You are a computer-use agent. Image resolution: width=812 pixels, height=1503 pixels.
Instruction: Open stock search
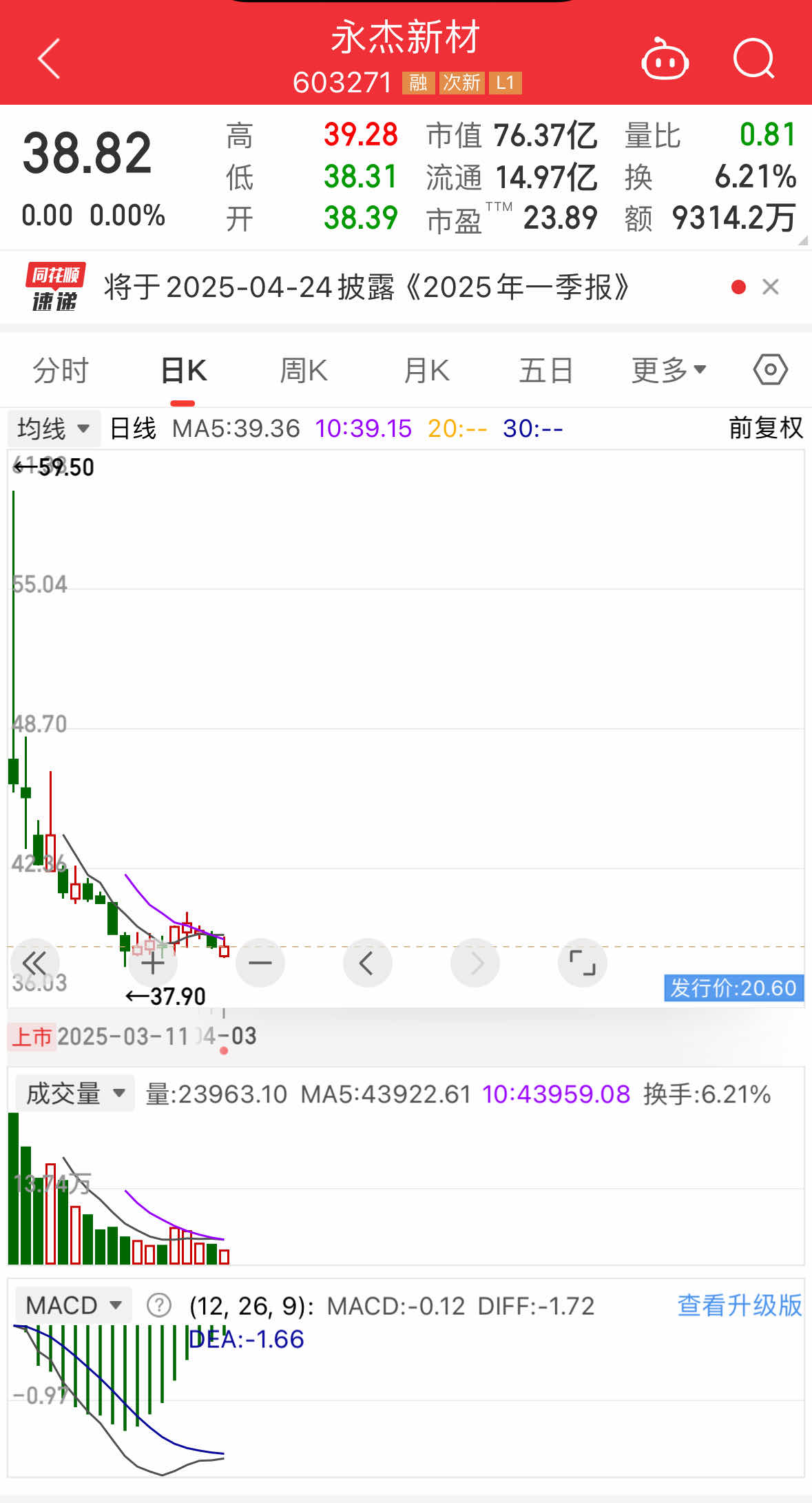point(753,59)
